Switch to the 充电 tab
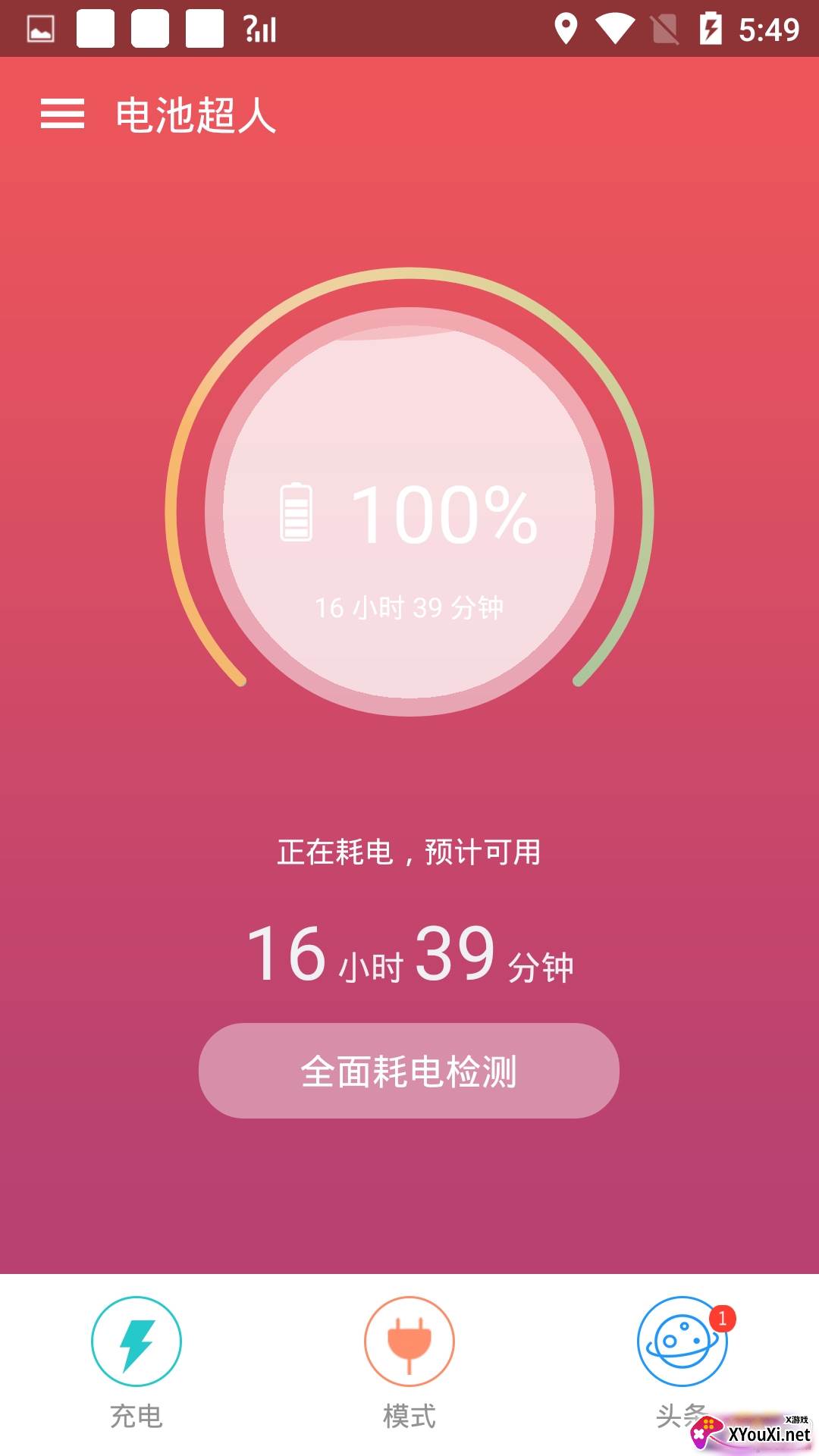 [136, 1363]
